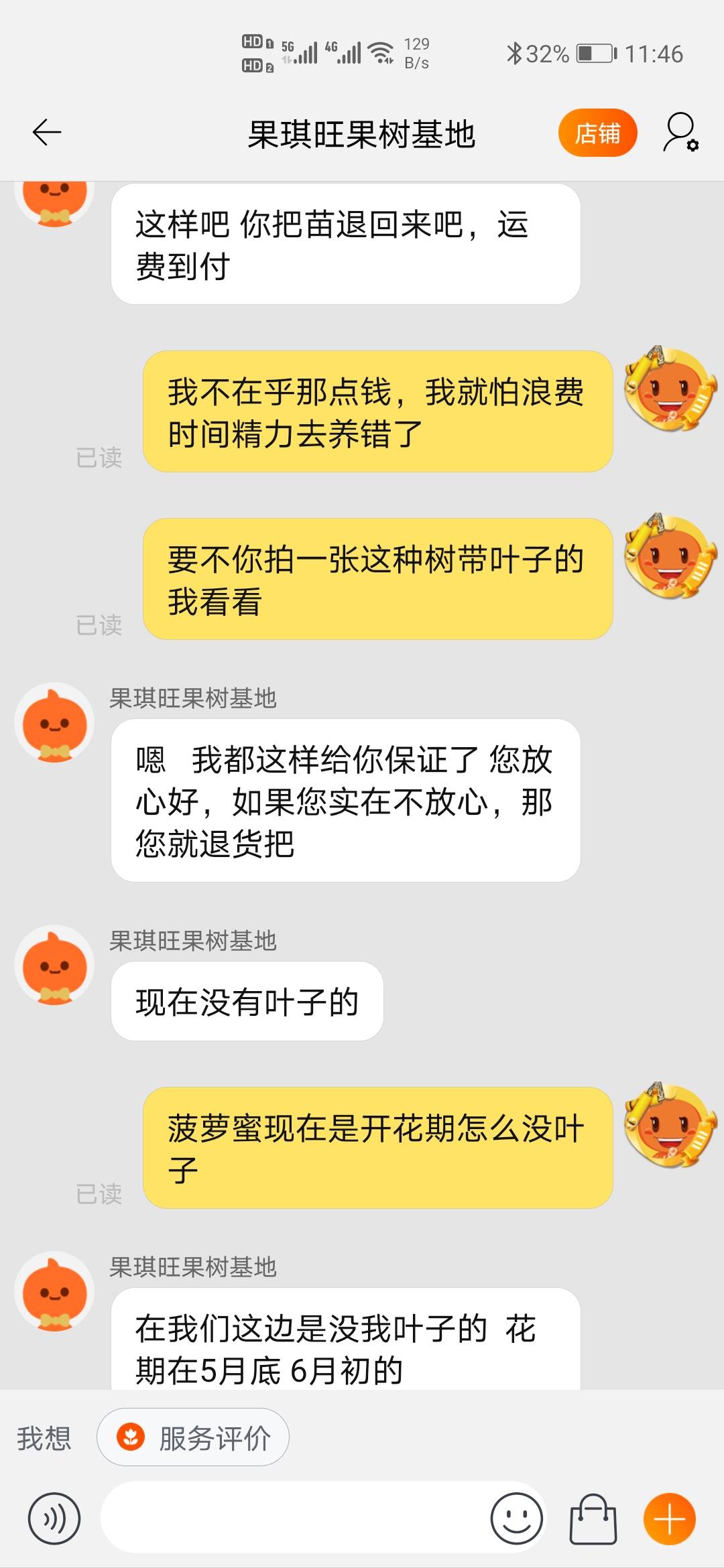The image size is (724, 1568).
Task: Switch to voice message input
Action: coord(54,1518)
